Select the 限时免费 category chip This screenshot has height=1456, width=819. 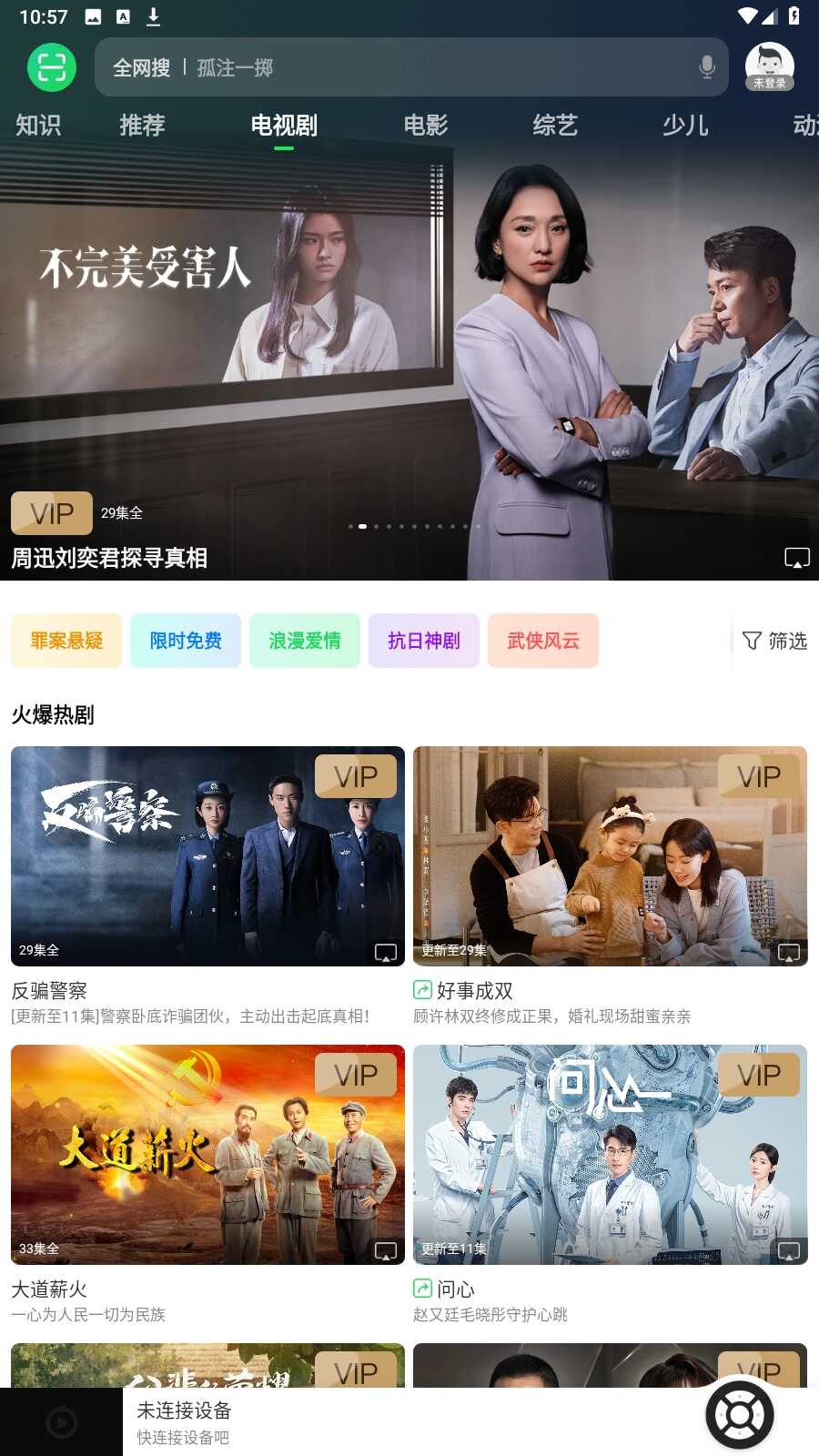tap(186, 641)
